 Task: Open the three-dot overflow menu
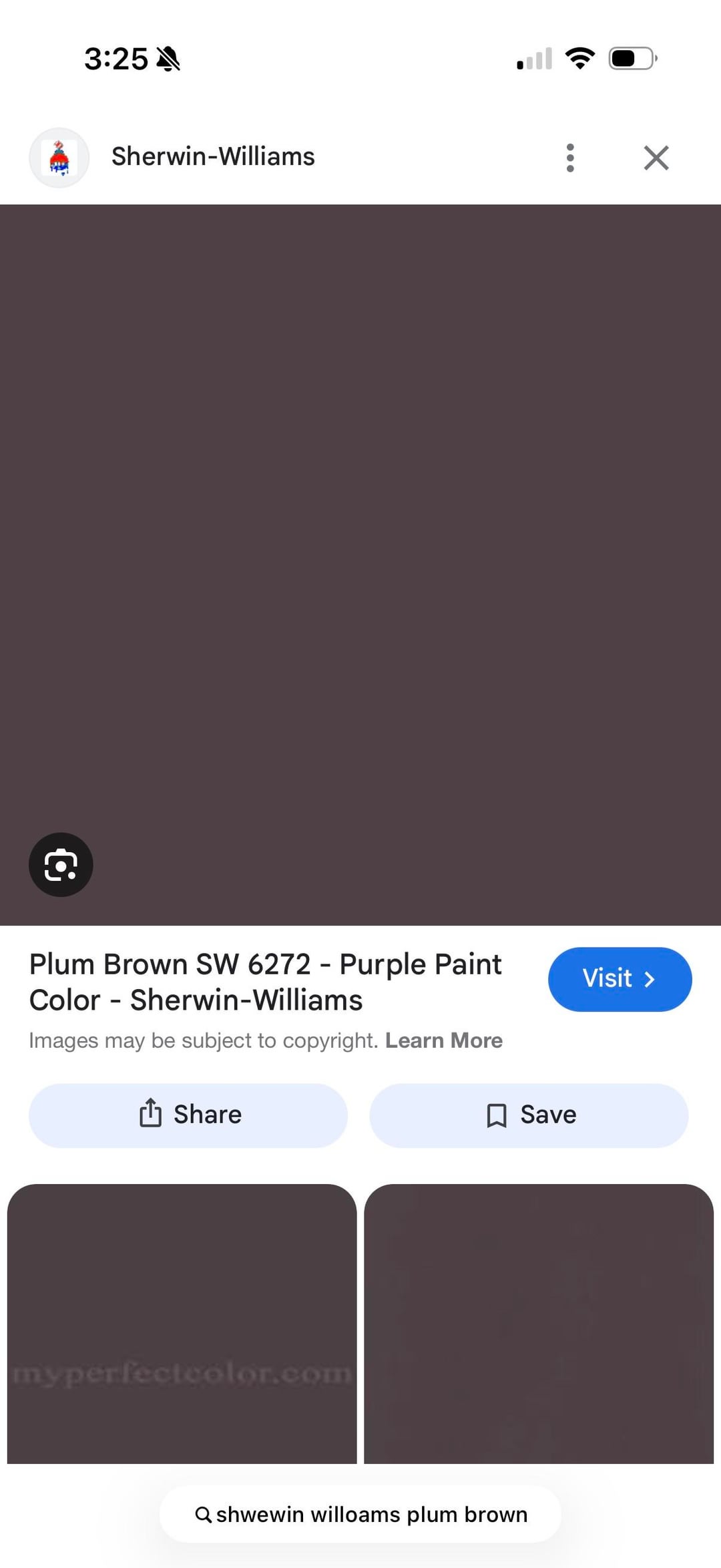(569, 158)
